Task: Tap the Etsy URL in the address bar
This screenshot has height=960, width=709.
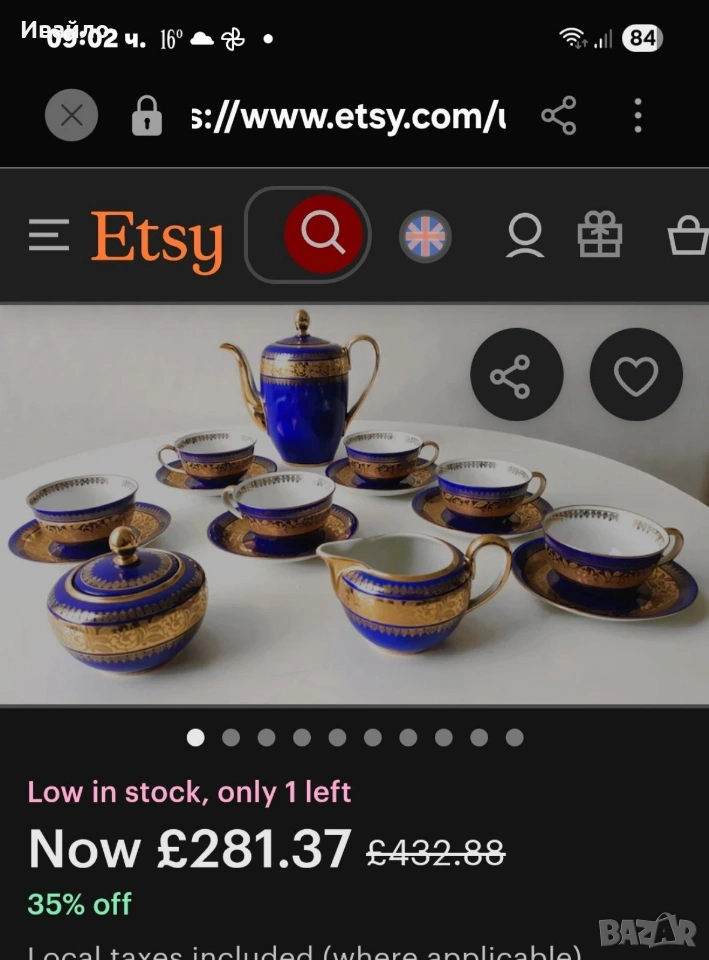Action: (x=349, y=117)
